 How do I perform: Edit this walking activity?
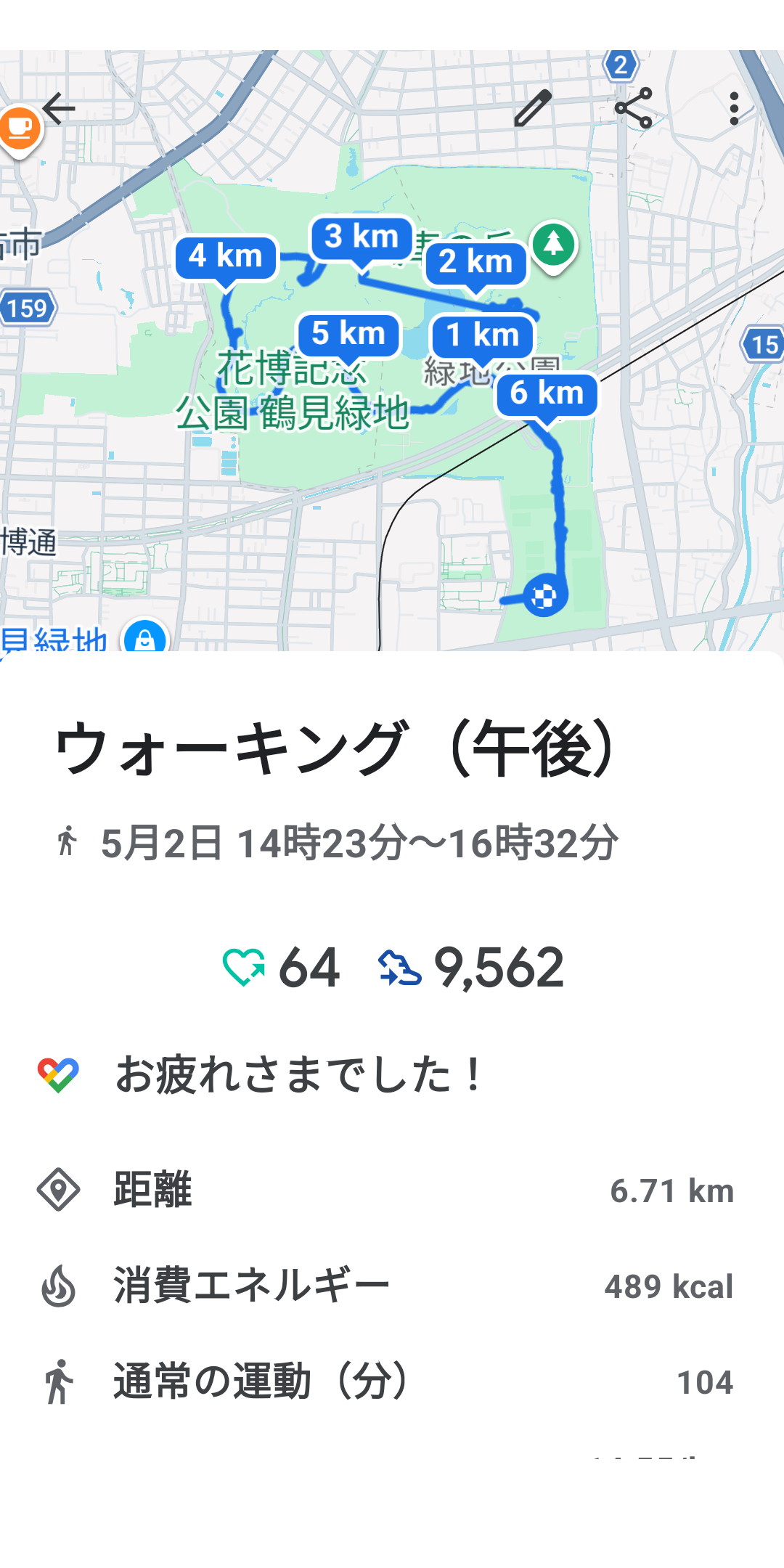coord(533,109)
